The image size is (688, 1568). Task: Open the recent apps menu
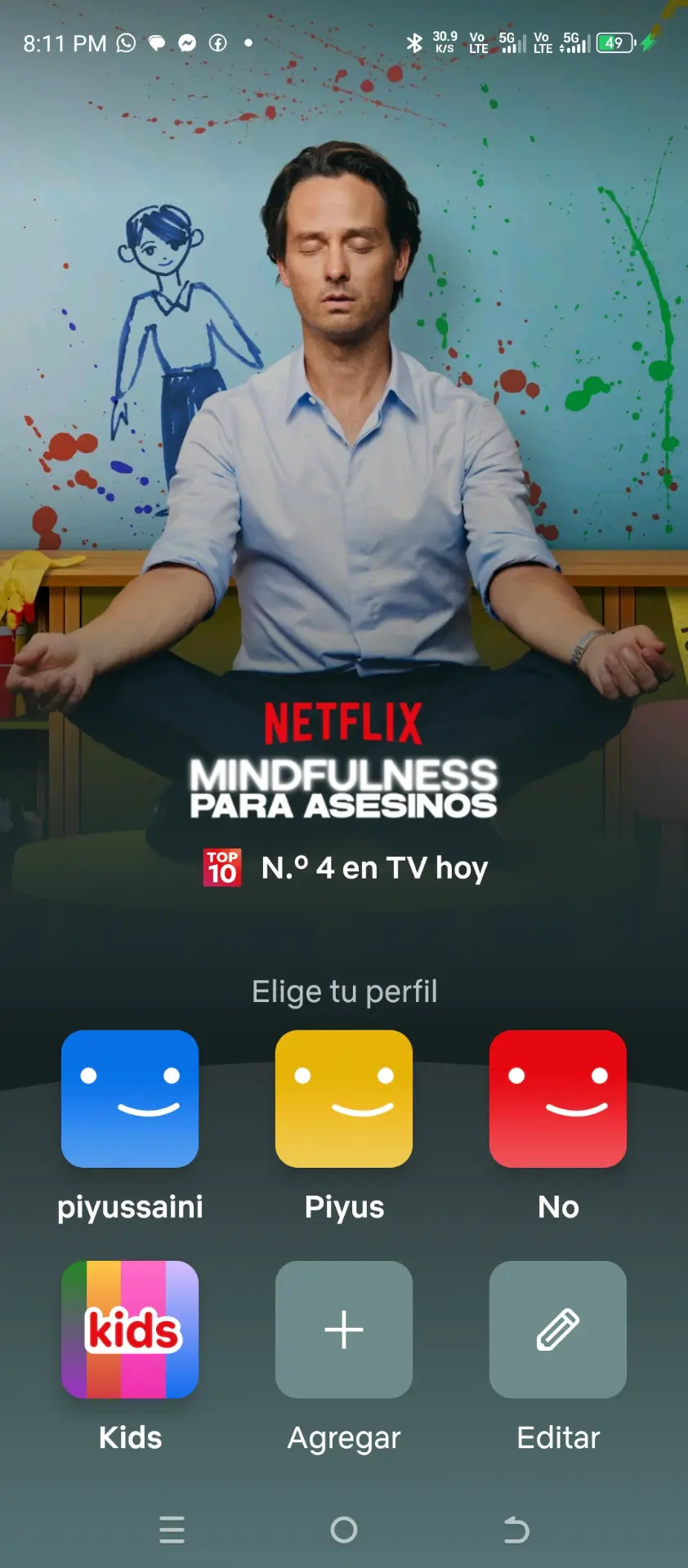172,1530
